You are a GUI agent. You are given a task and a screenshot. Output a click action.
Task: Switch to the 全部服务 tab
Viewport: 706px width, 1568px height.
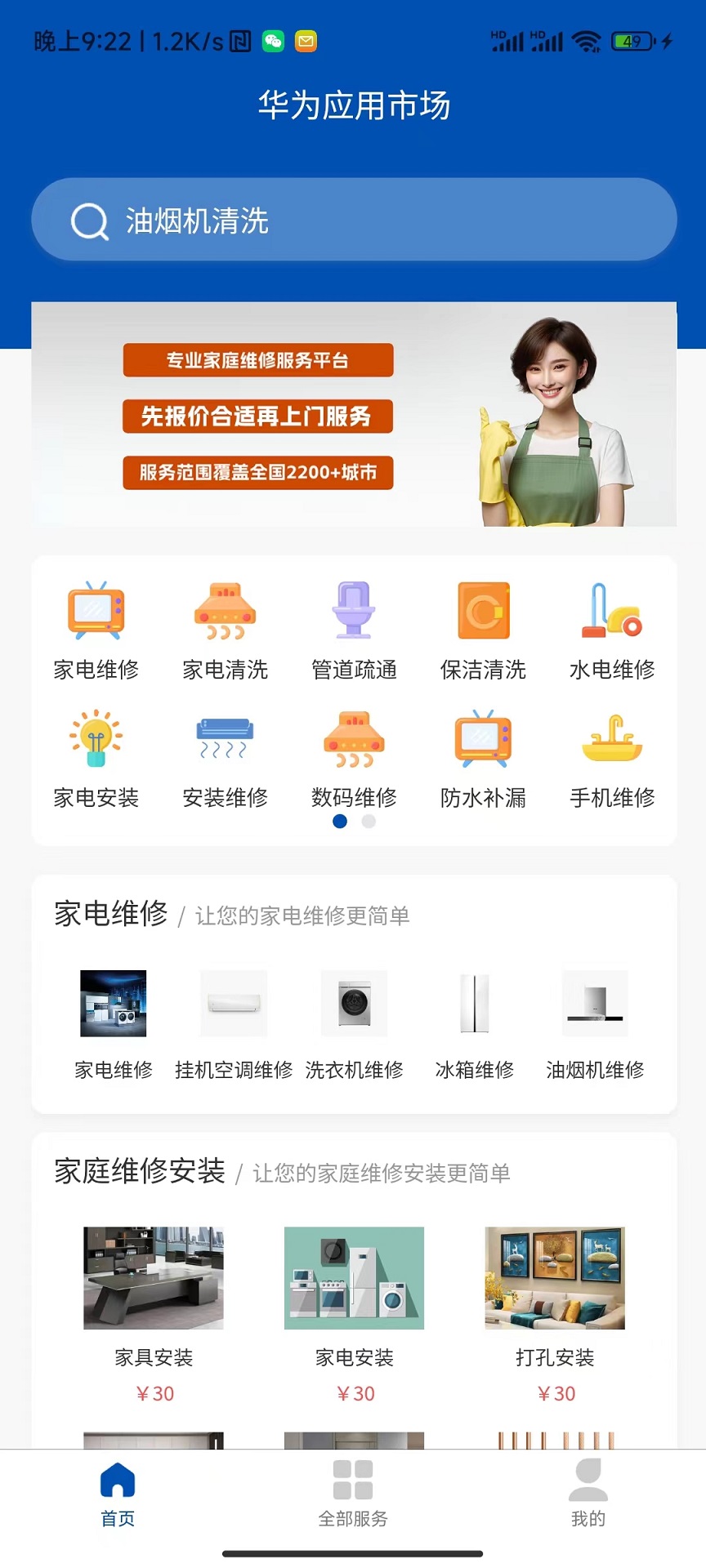[353, 1493]
